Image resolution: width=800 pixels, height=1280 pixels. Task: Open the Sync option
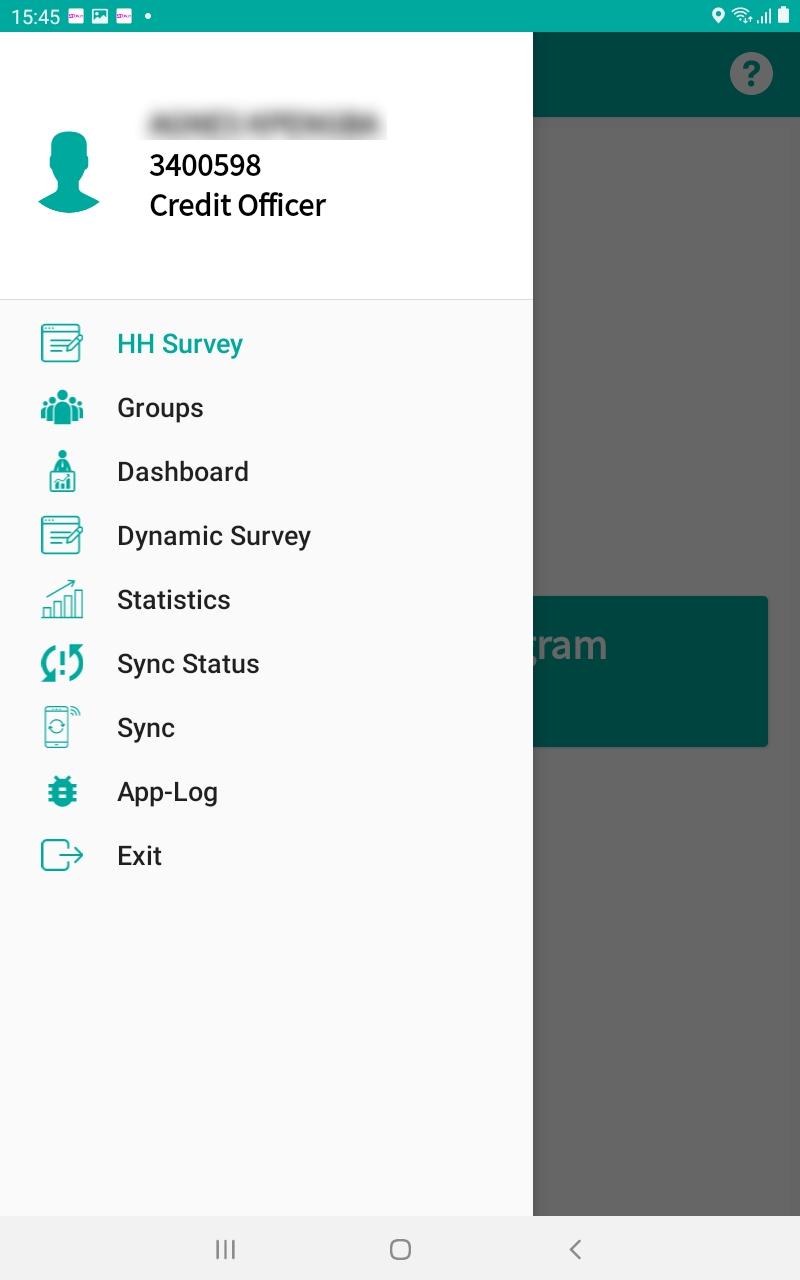click(266, 728)
